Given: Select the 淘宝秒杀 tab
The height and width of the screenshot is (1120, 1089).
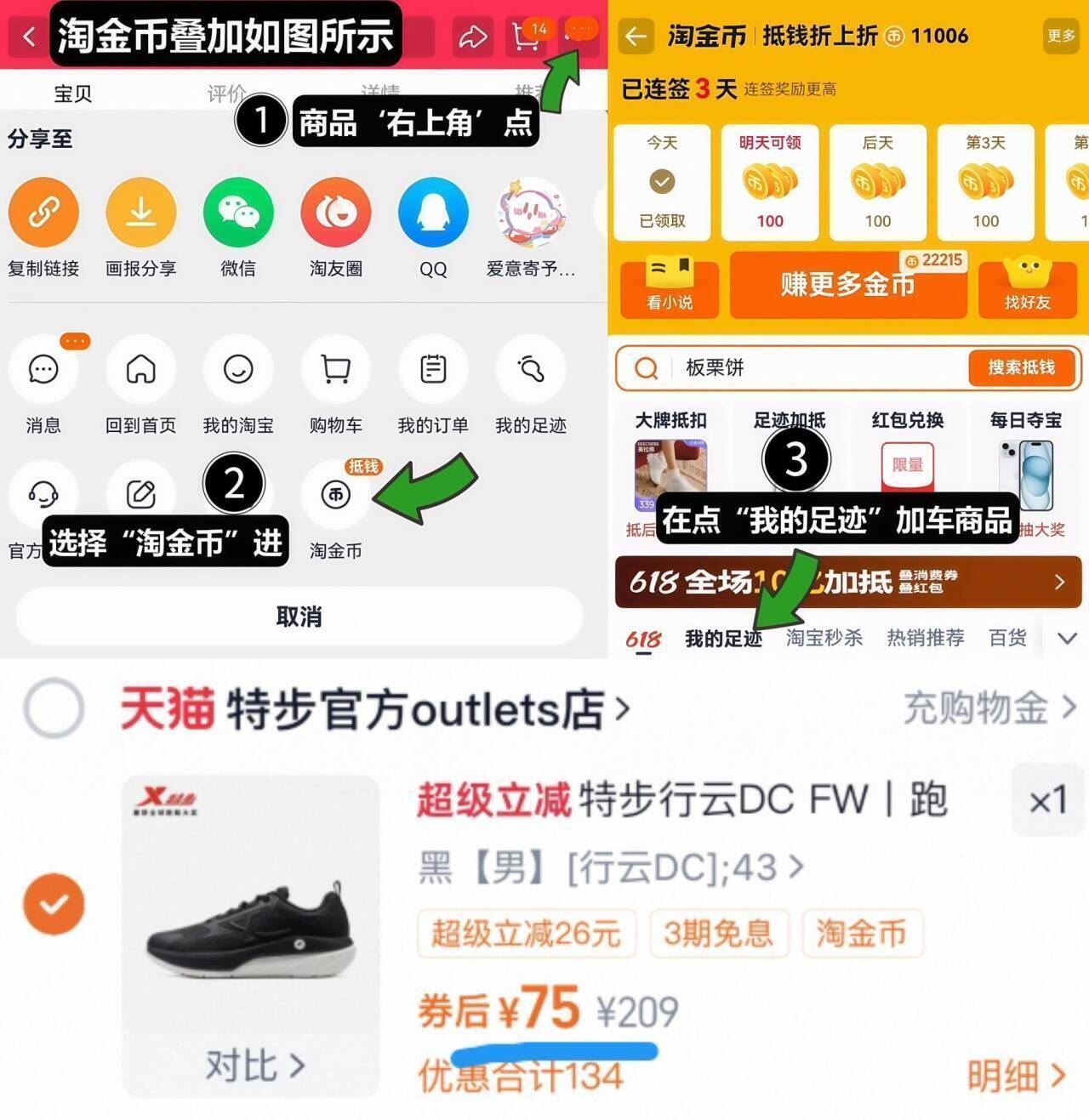Looking at the screenshot, I should [823, 637].
